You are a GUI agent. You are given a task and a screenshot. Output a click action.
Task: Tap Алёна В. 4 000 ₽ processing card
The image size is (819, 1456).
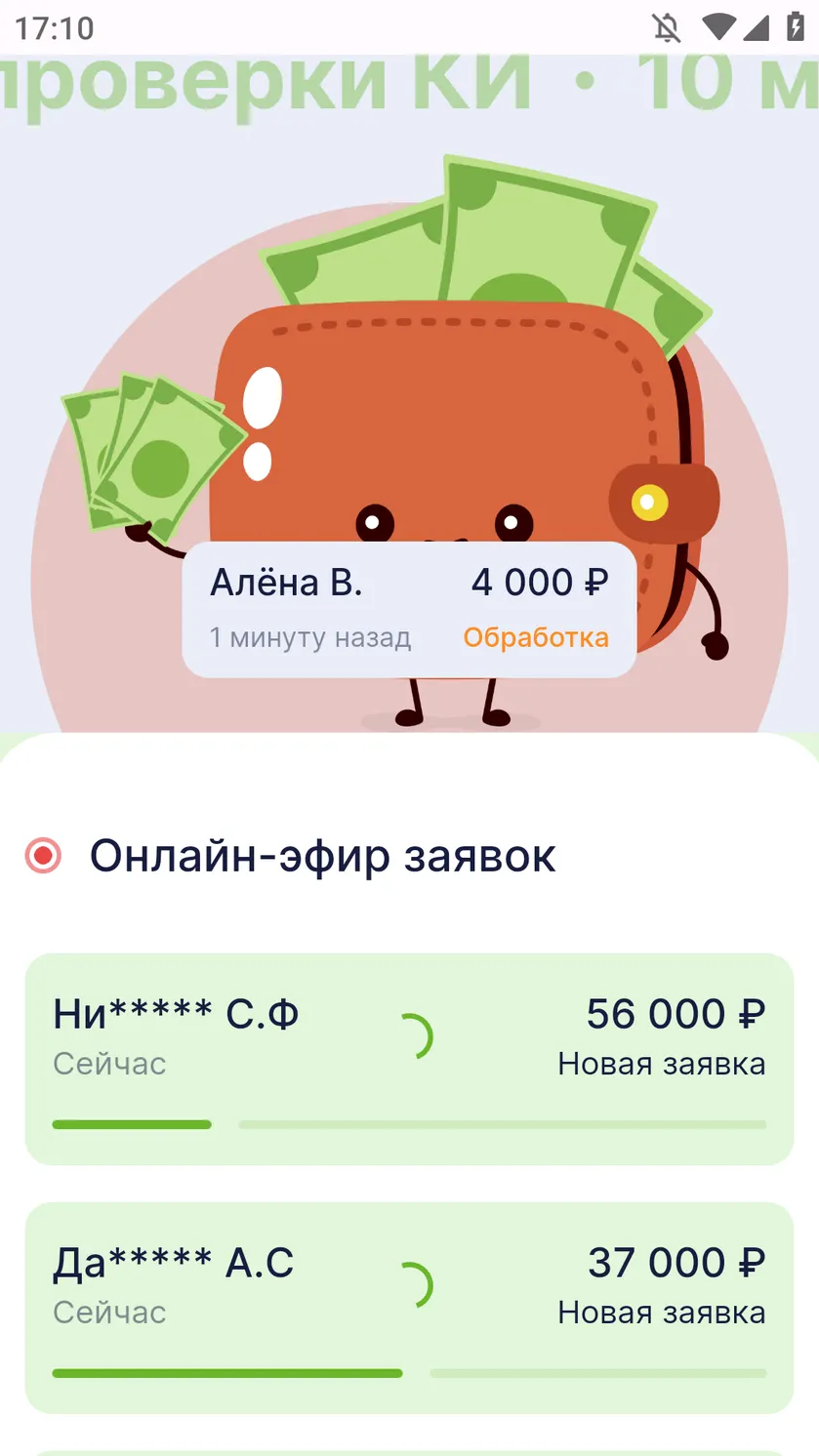(x=409, y=609)
